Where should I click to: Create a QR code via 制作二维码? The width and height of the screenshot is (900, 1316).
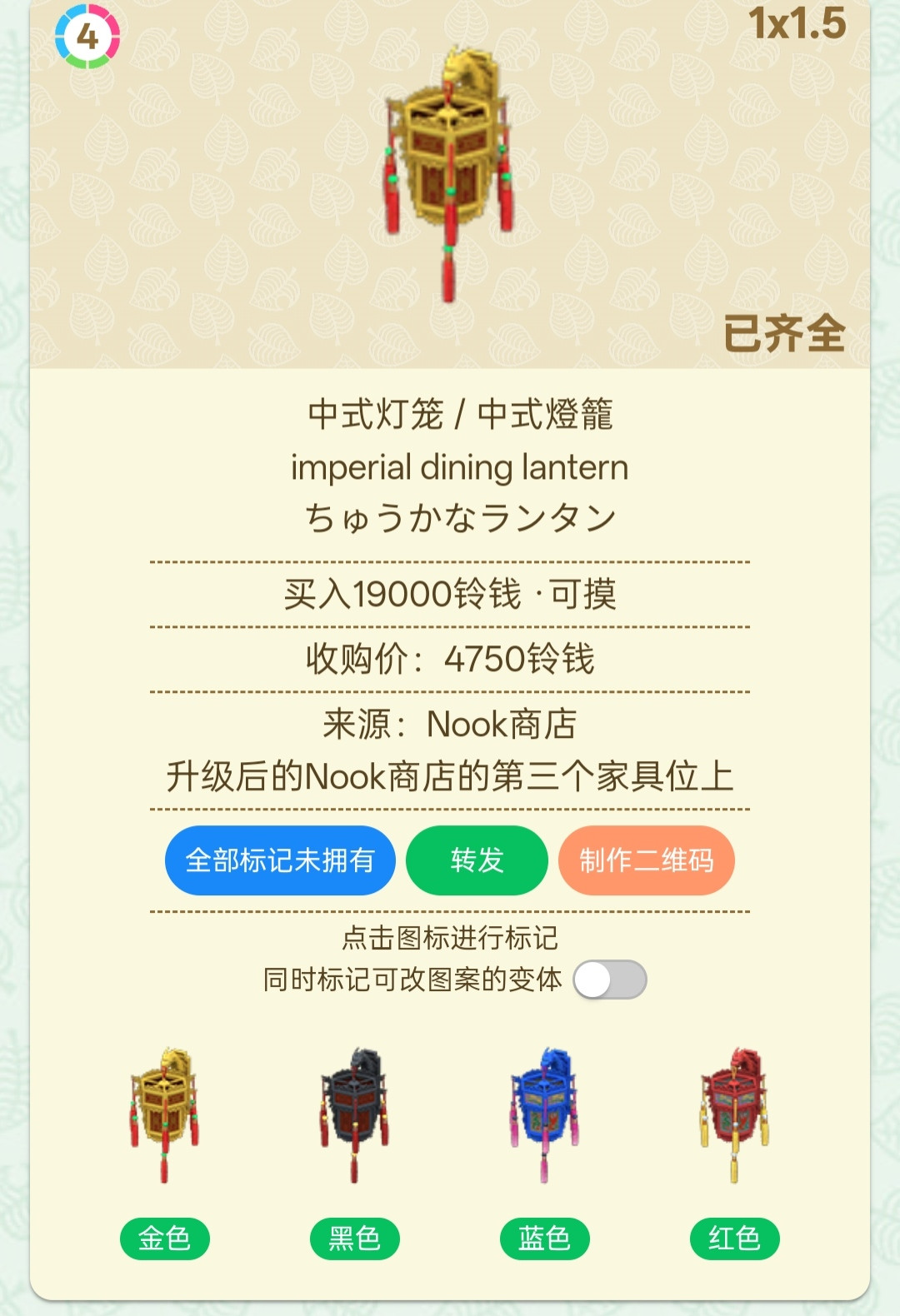pyautogui.click(x=647, y=860)
